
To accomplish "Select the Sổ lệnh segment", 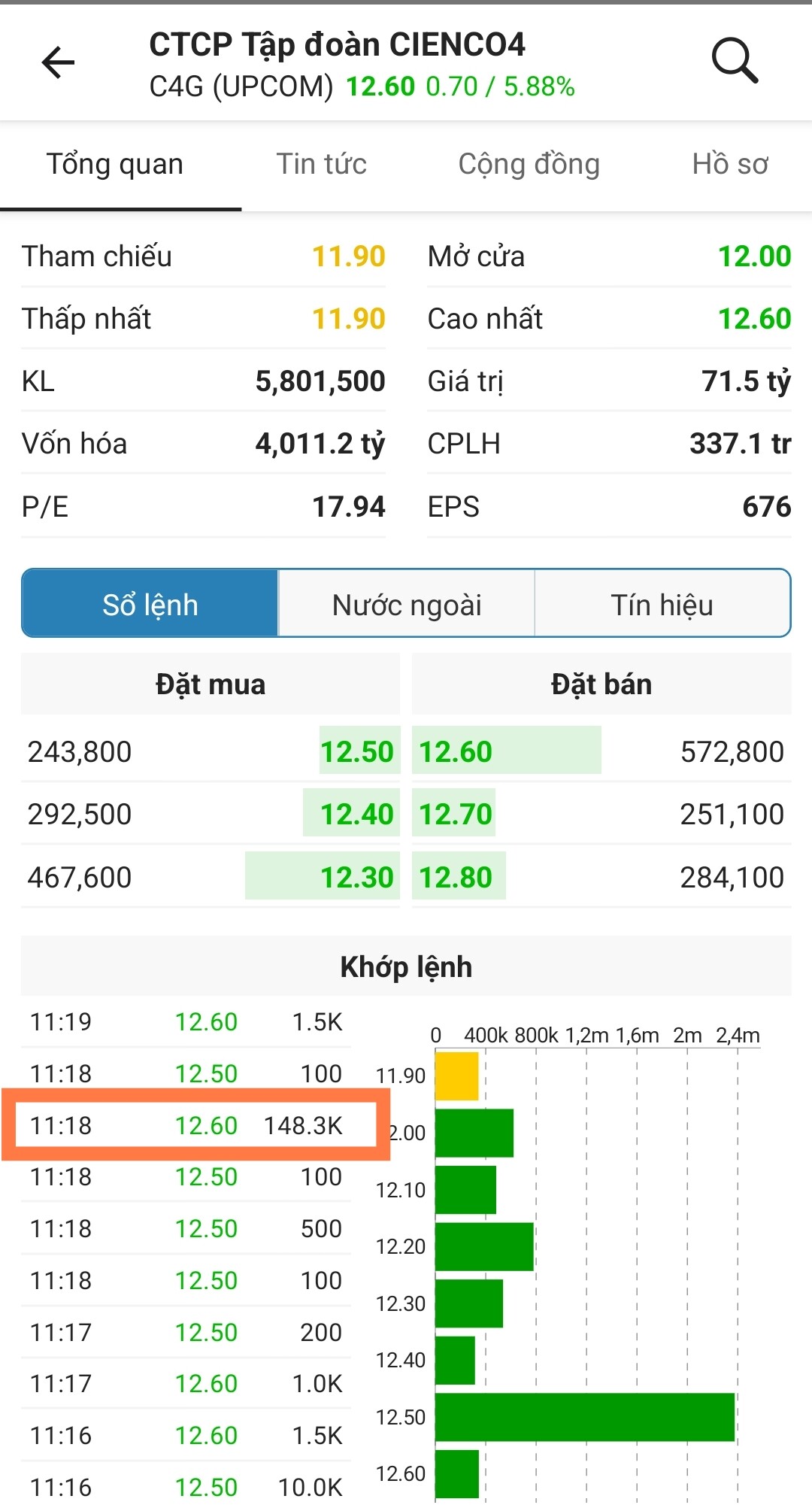I will coord(150,604).
